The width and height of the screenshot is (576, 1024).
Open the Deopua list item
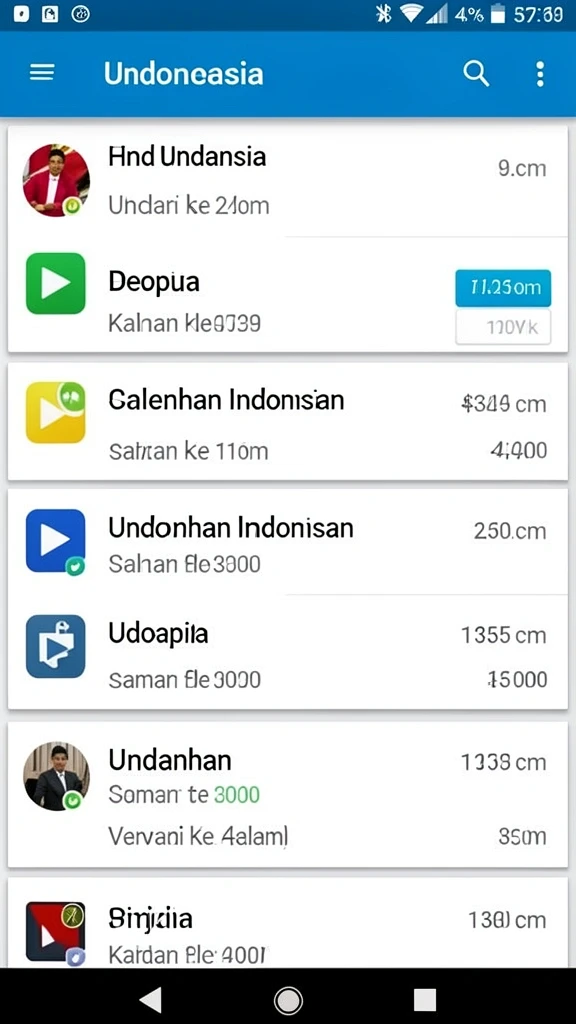tap(287, 295)
